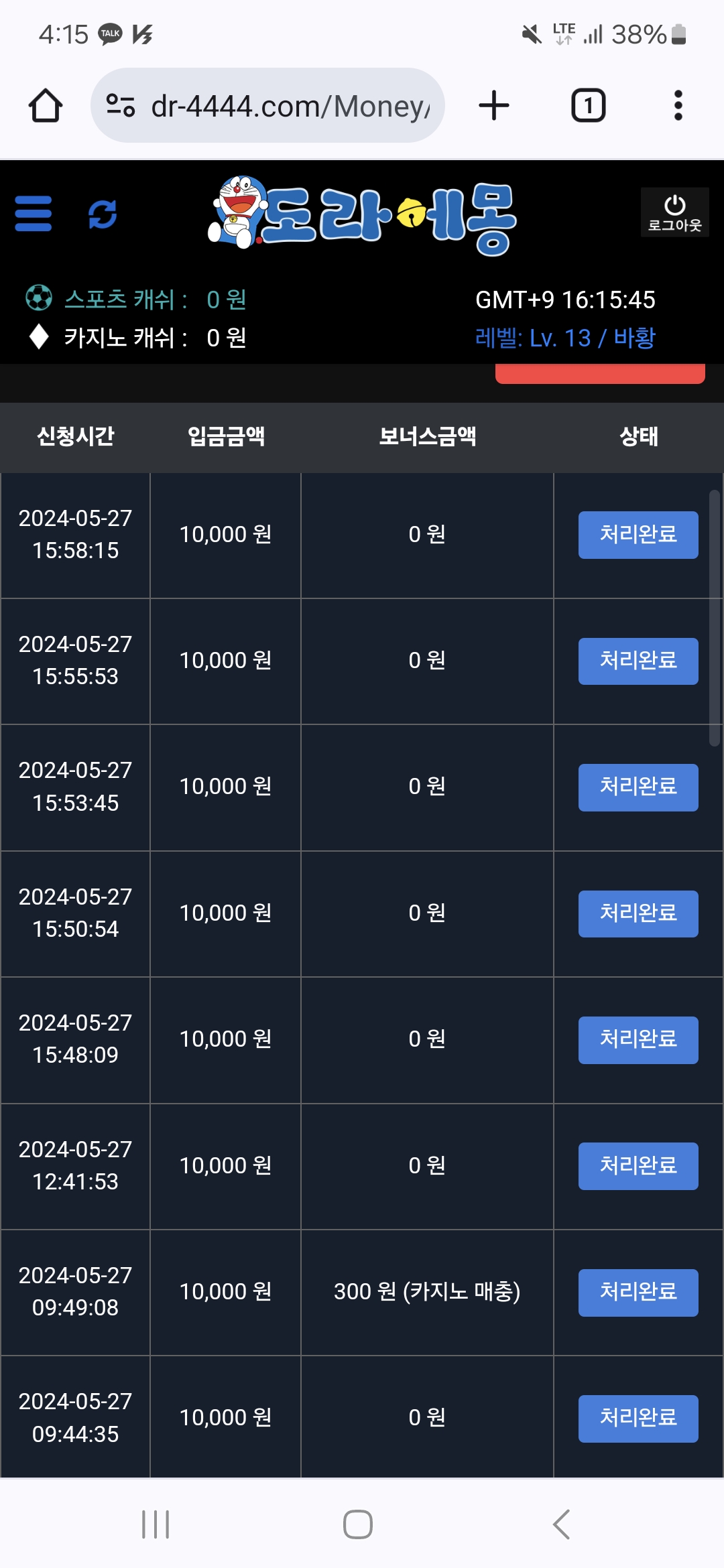The image size is (724, 1568).
Task: Tap 처리완료 for the 15:50:54 deposit
Action: pyautogui.click(x=638, y=913)
